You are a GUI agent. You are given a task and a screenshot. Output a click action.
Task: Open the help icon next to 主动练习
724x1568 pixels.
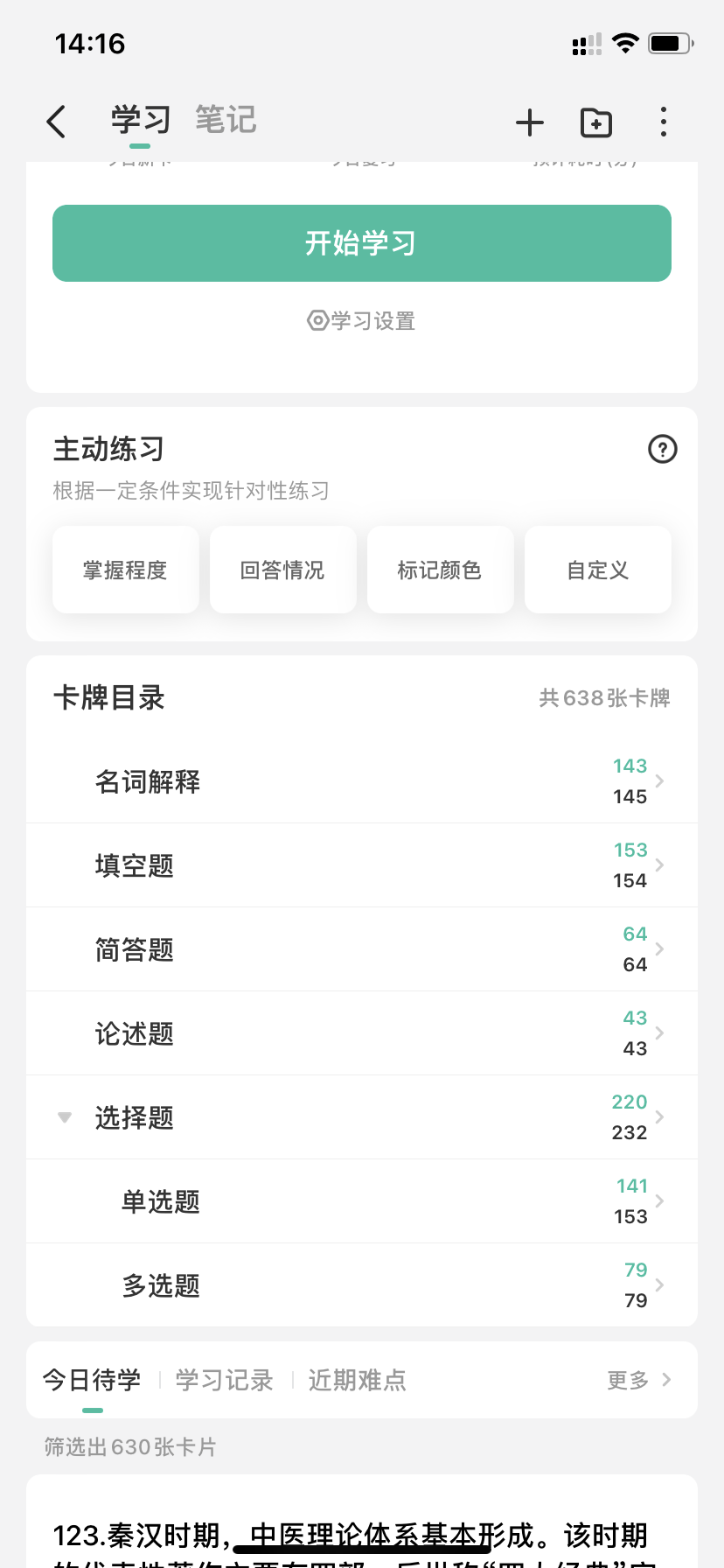[x=663, y=449]
